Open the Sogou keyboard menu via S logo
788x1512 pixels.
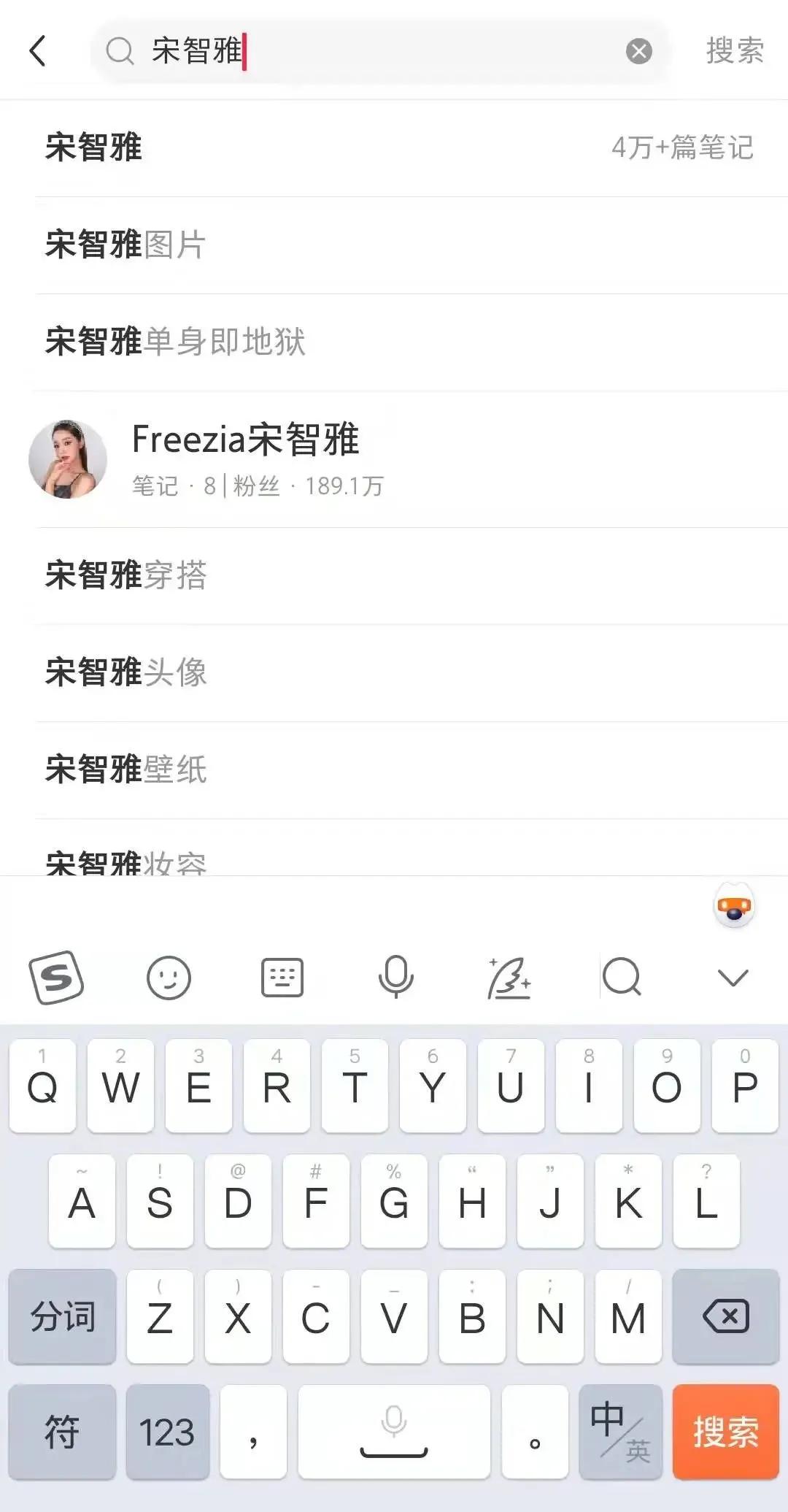[57, 978]
